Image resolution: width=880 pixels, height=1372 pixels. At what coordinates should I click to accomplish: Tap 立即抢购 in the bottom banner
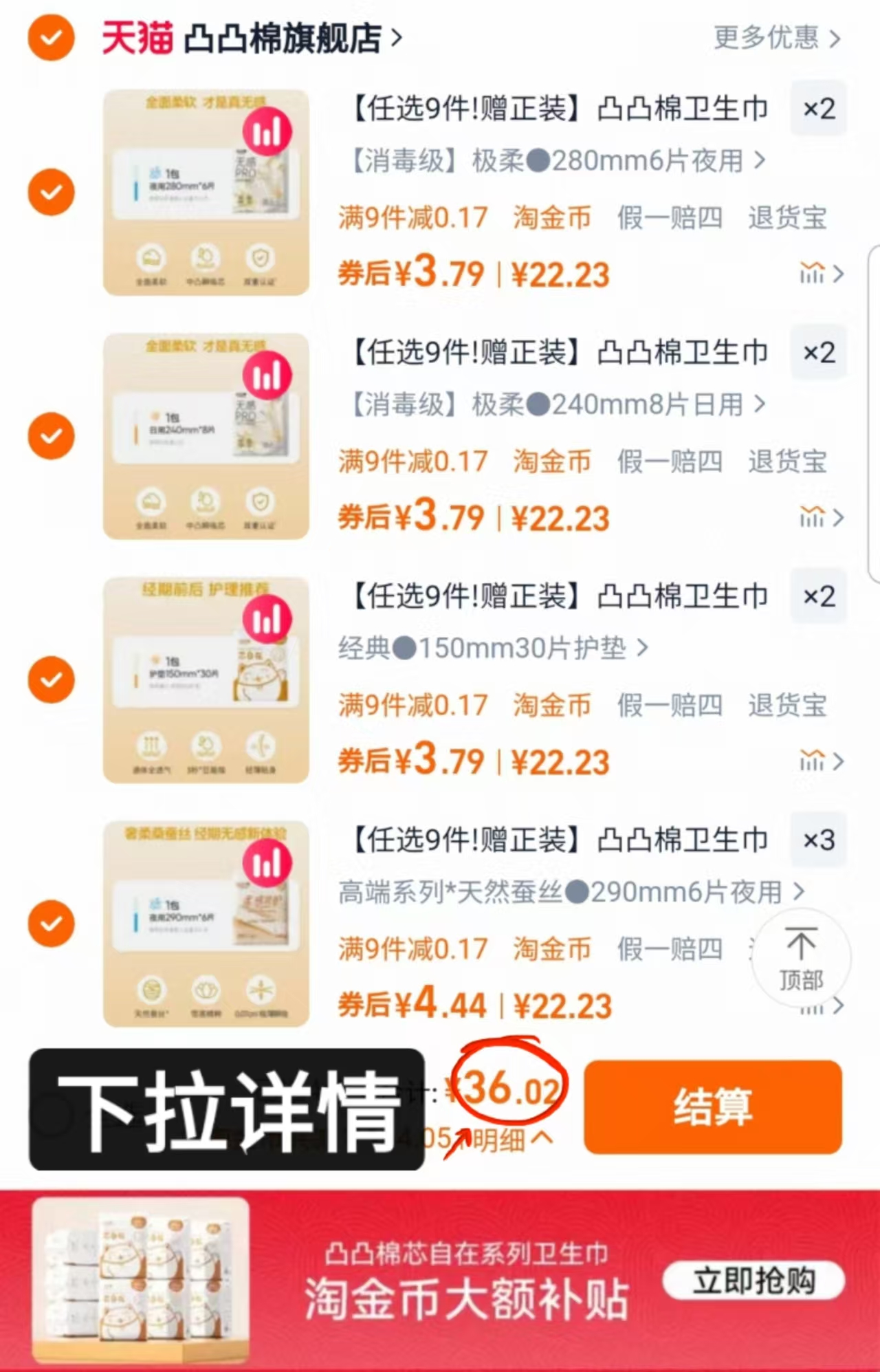(754, 1280)
